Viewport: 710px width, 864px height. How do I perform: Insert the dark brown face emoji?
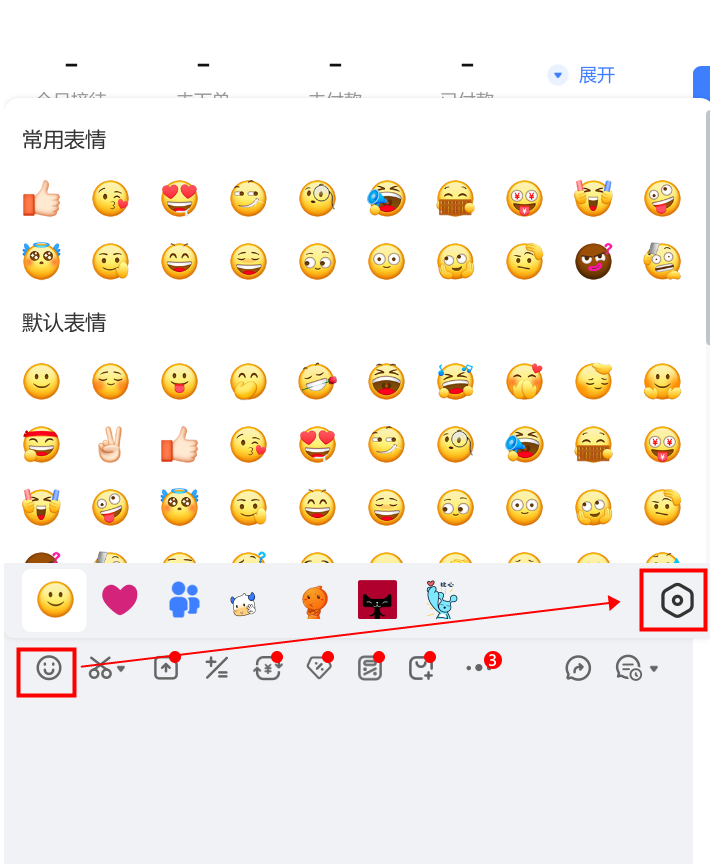[x=593, y=261]
